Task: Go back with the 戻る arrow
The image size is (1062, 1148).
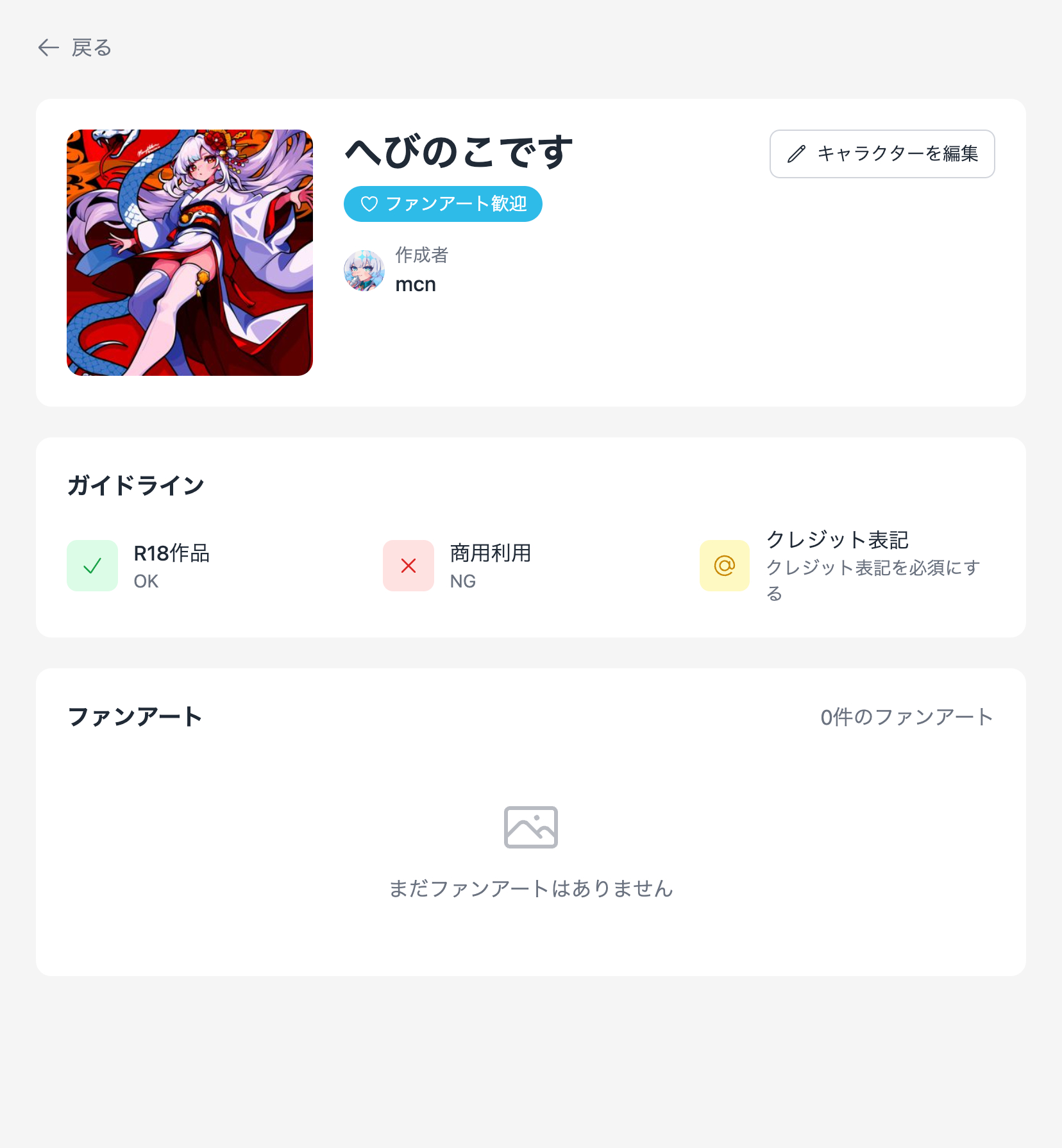Action: click(x=74, y=47)
